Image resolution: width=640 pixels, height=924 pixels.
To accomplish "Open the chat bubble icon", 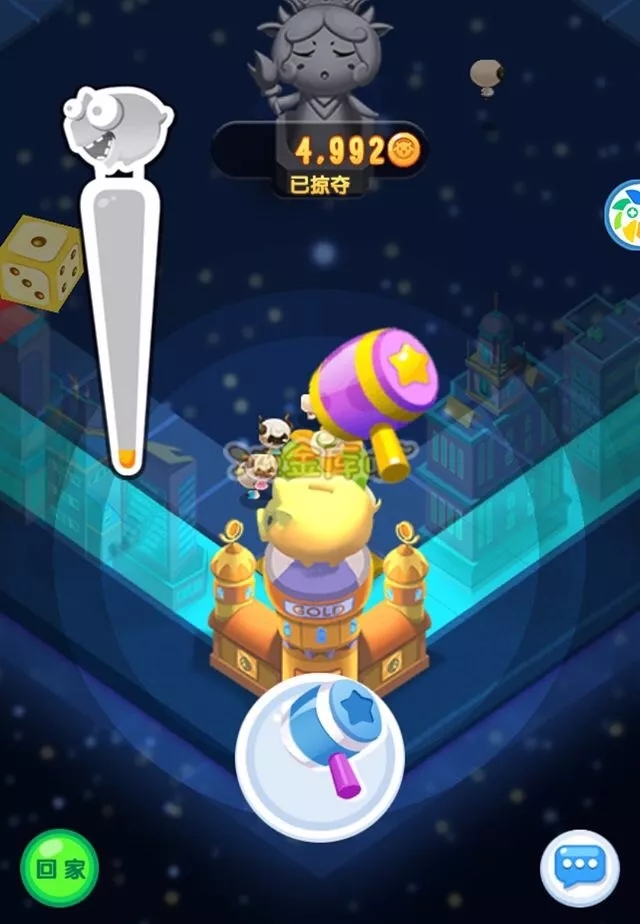I will pos(579,867).
